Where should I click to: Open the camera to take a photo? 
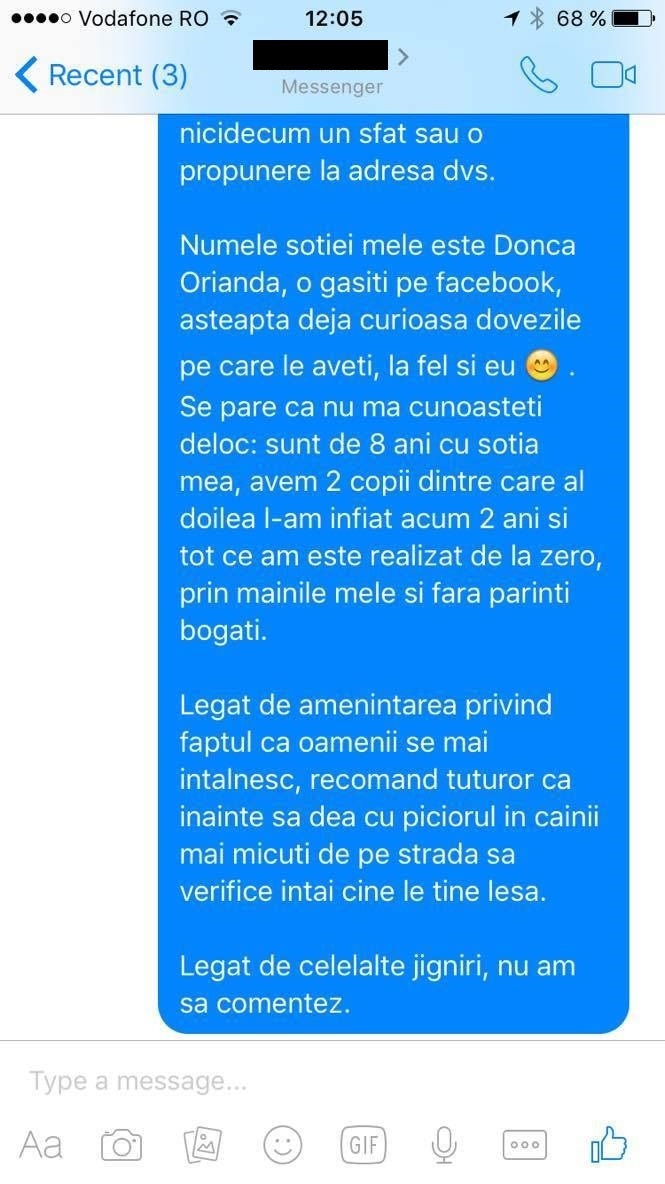click(x=122, y=1145)
